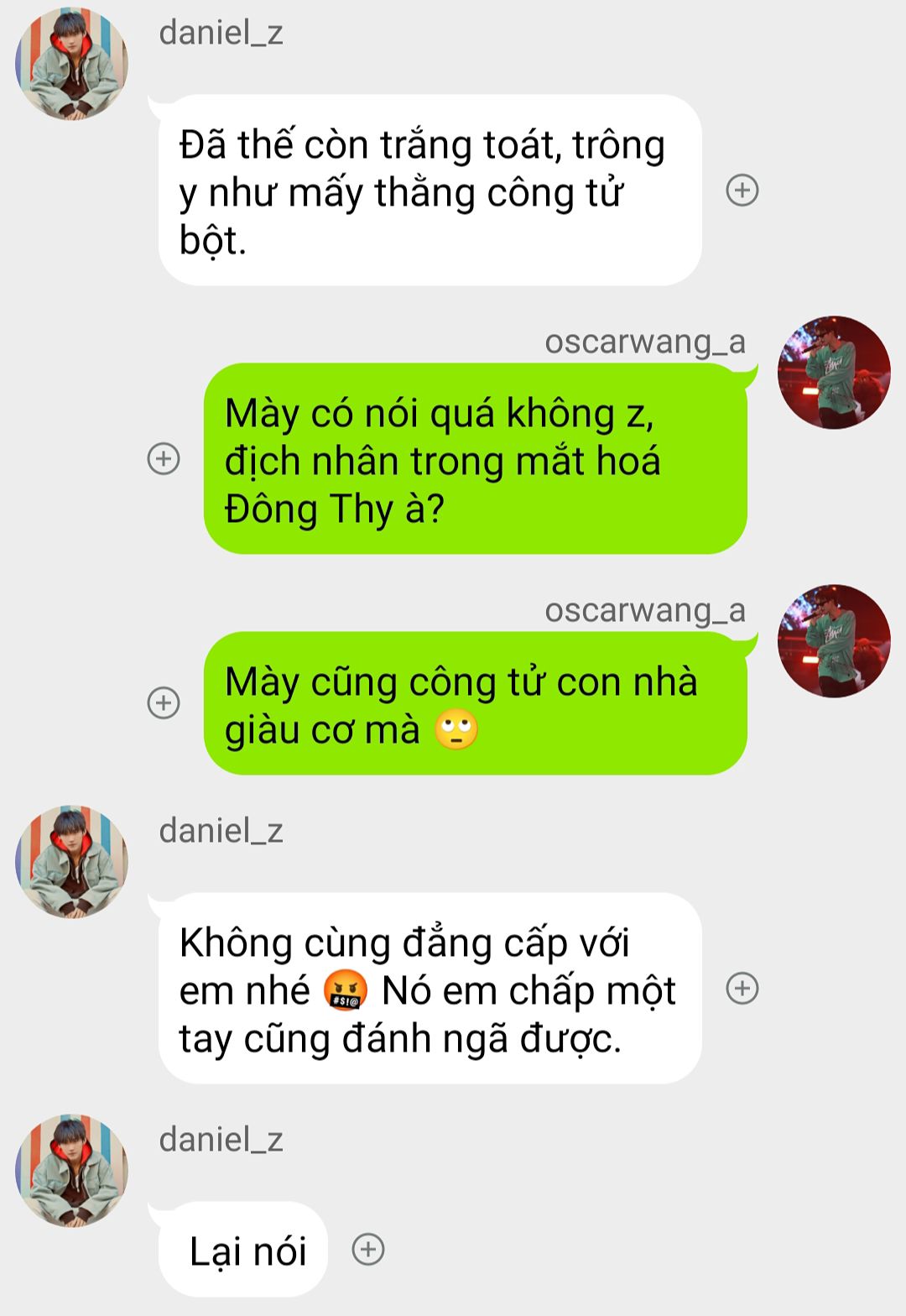This screenshot has height=1316, width=906.
Task: Tap plus icon beside "Mày có nói quá không" message
Action: tap(164, 459)
